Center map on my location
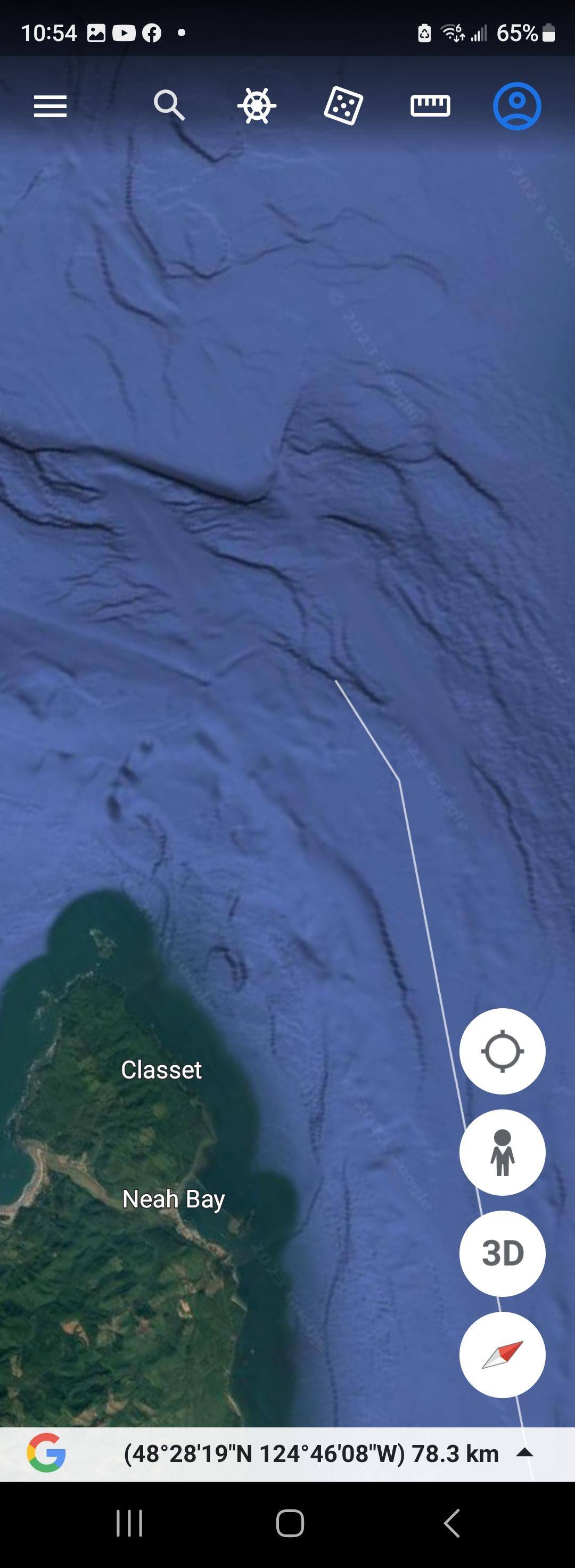Image resolution: width=575 pixels, height=1568 pixels. tap(502, 1051)
